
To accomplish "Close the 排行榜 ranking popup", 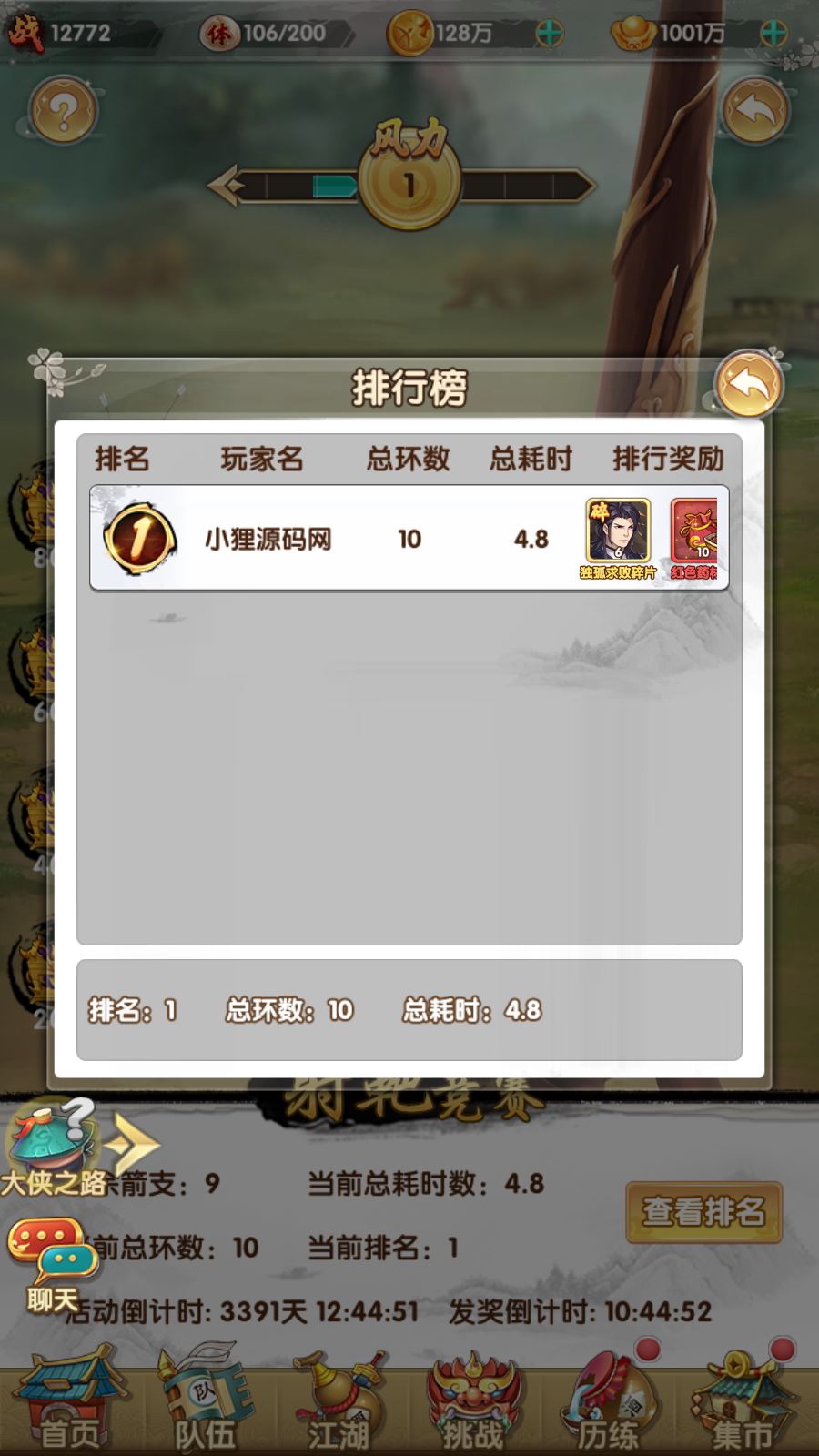I will [x=748, y=385].
